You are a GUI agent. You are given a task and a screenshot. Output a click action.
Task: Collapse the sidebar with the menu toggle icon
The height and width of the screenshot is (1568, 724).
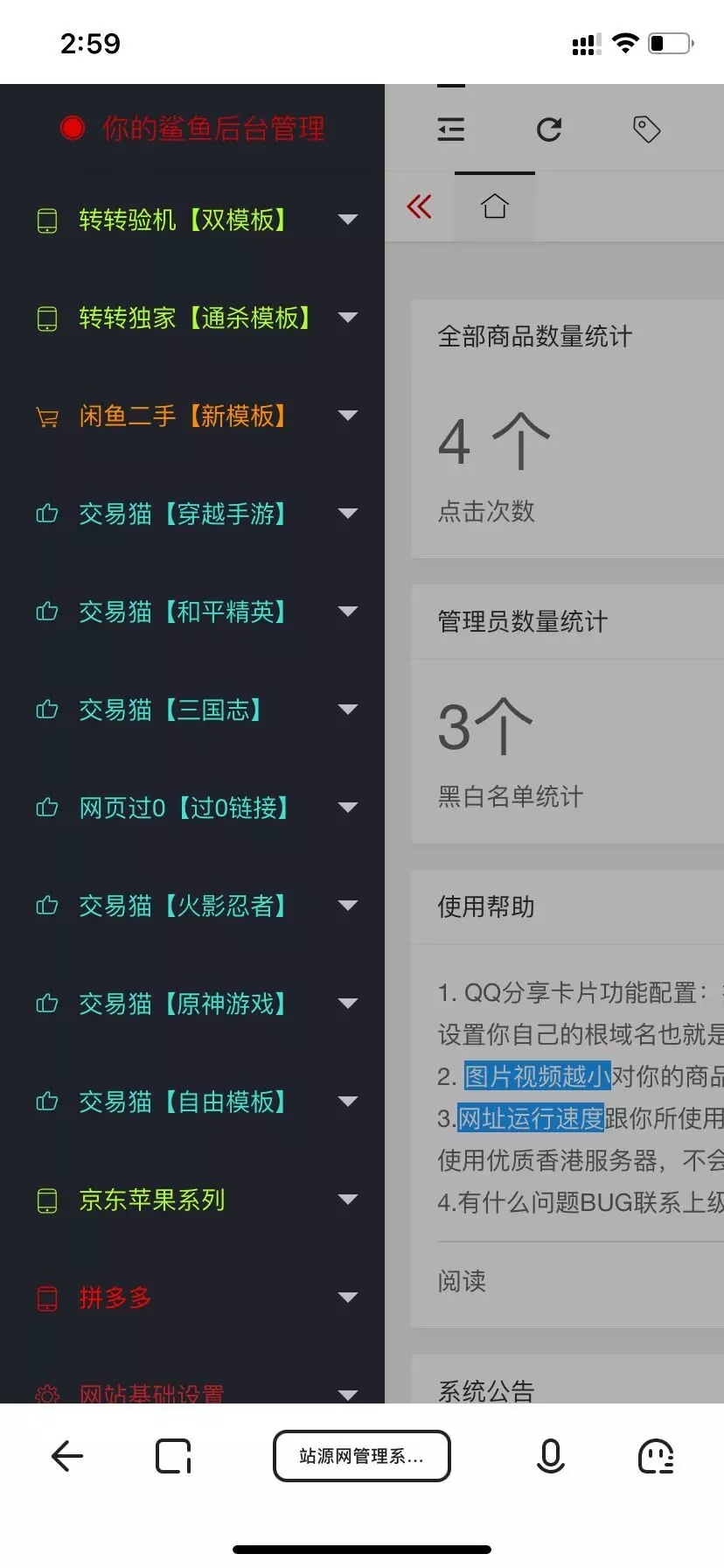click(451, 129)
